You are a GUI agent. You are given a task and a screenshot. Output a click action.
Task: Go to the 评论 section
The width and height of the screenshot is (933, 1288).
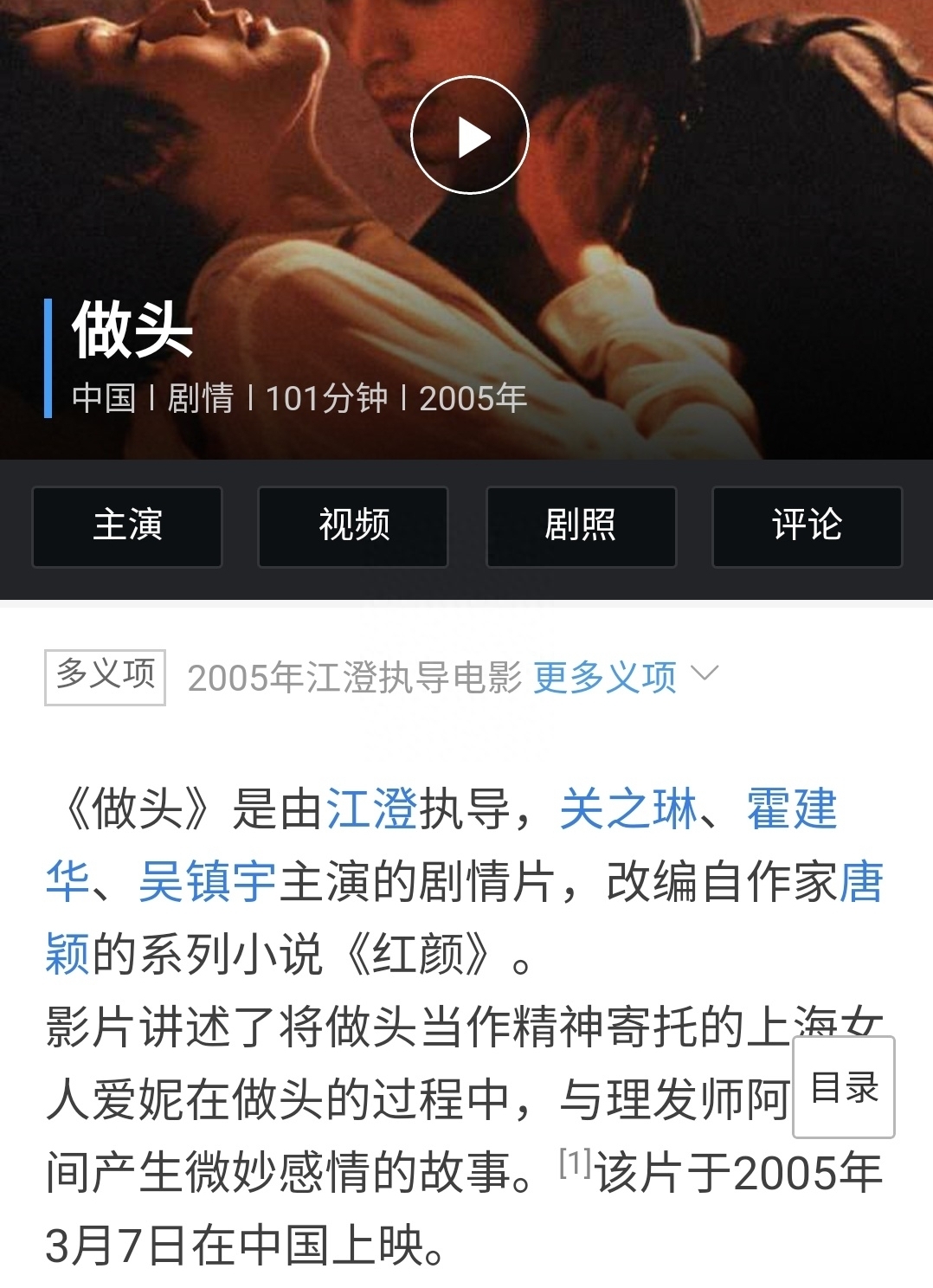pos(807,526)
